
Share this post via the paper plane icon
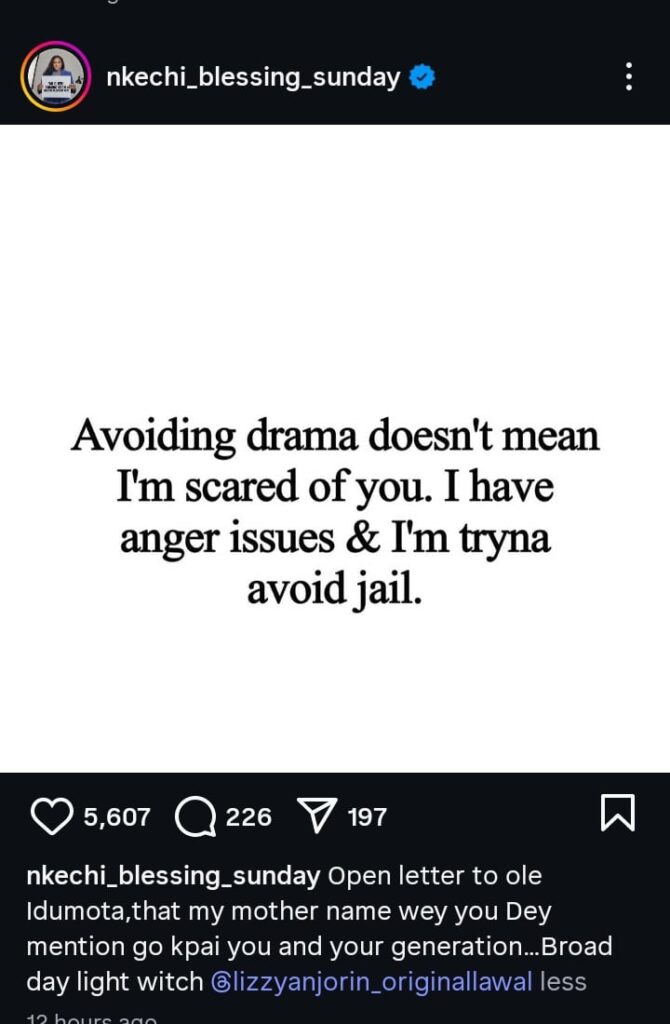(x=318, y=817)
